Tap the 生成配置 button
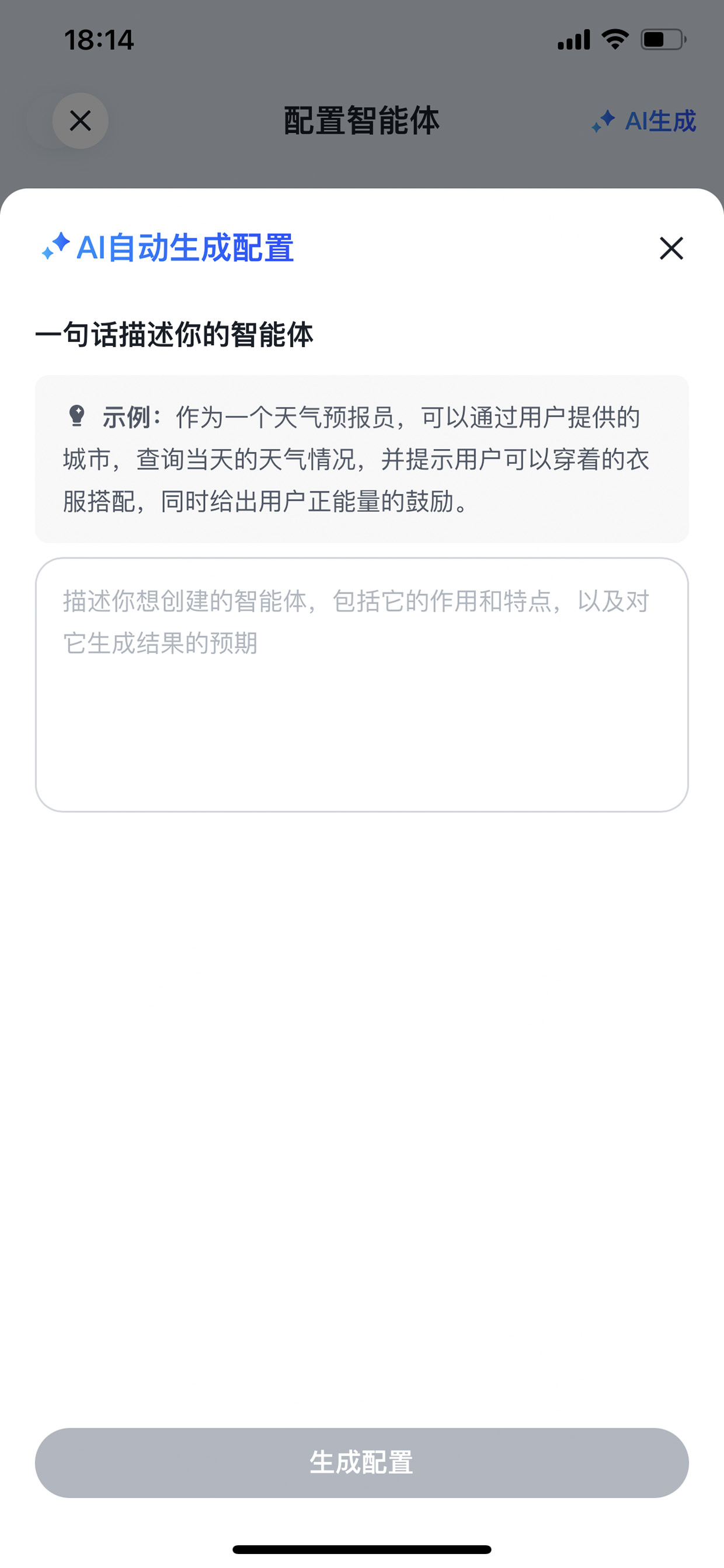Viewport: 724px width, 1568px height. click(362, 1462)
